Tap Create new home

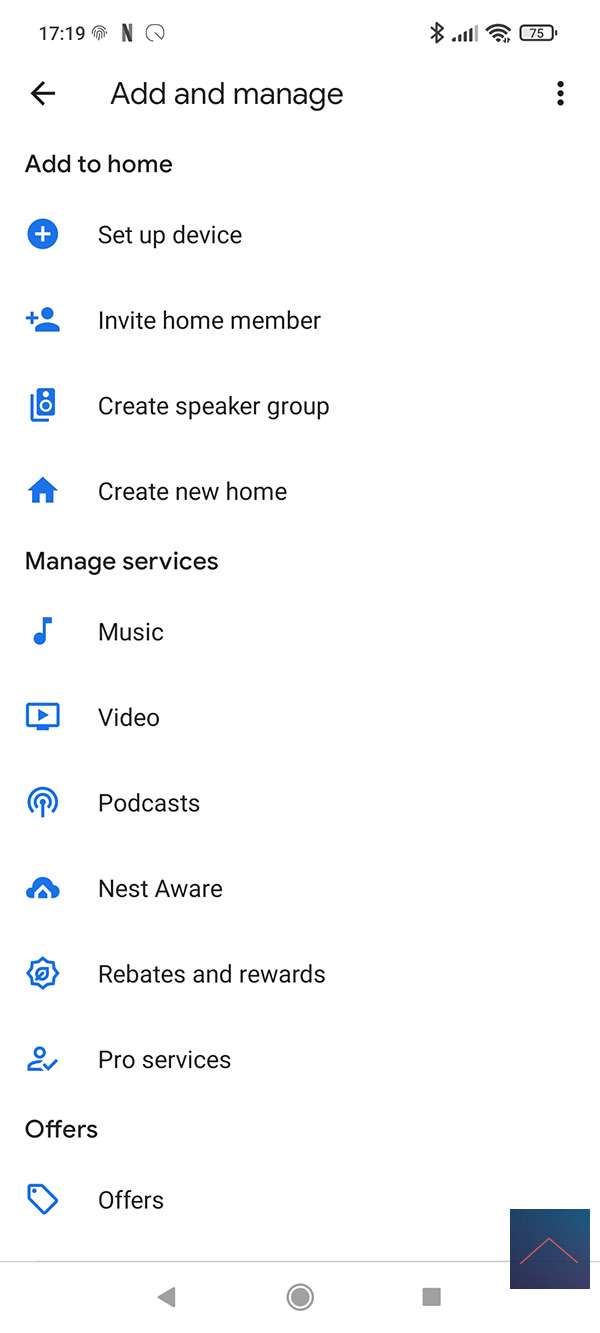coord(192,492)
